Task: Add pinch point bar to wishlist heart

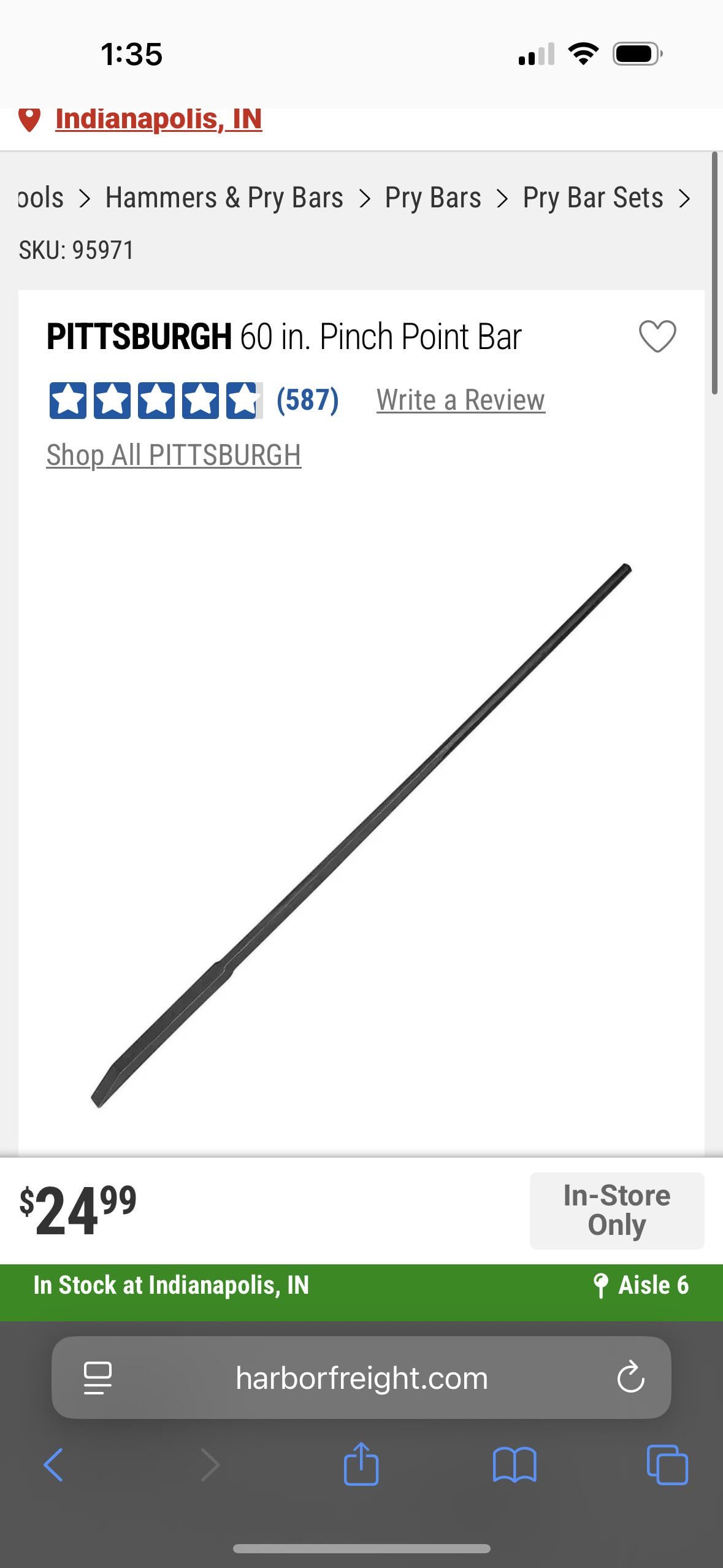Action: coord(657,336)
